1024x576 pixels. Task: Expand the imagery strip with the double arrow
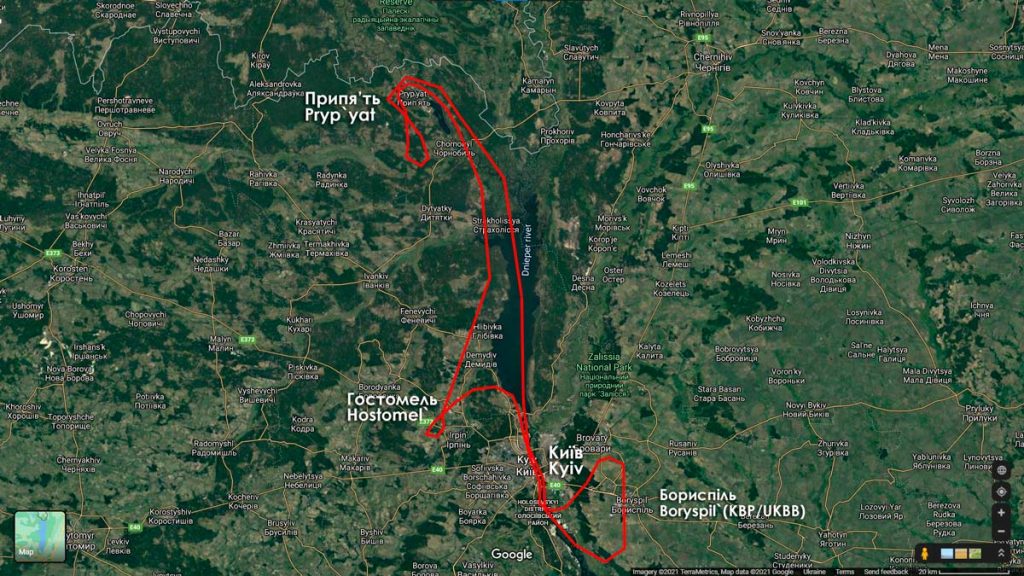coord(1001,553)
